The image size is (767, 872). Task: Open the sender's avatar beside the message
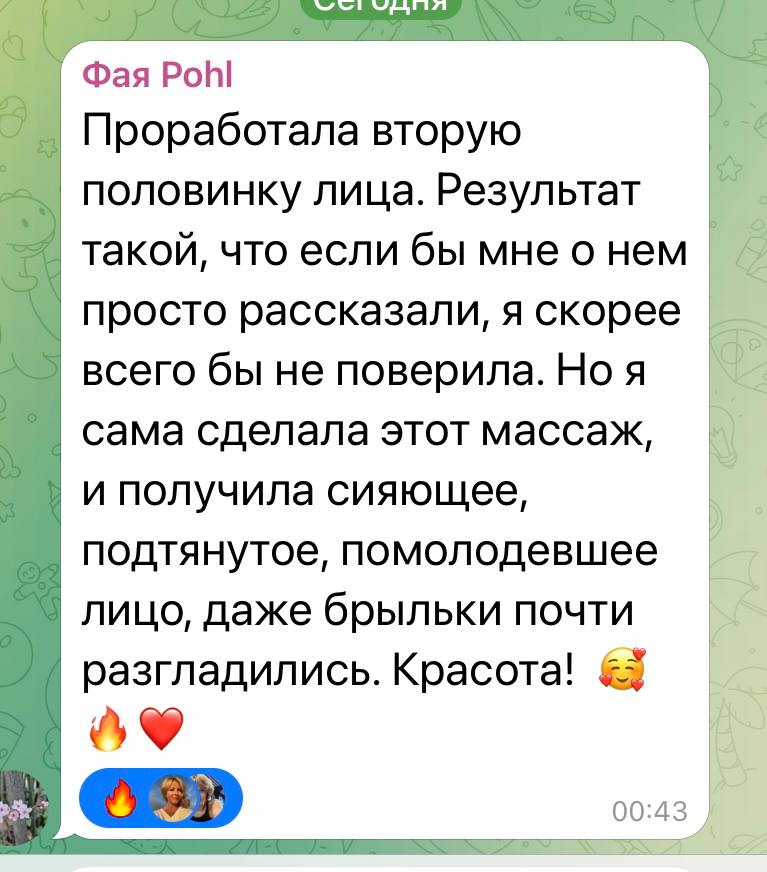(x=22, y=805)
